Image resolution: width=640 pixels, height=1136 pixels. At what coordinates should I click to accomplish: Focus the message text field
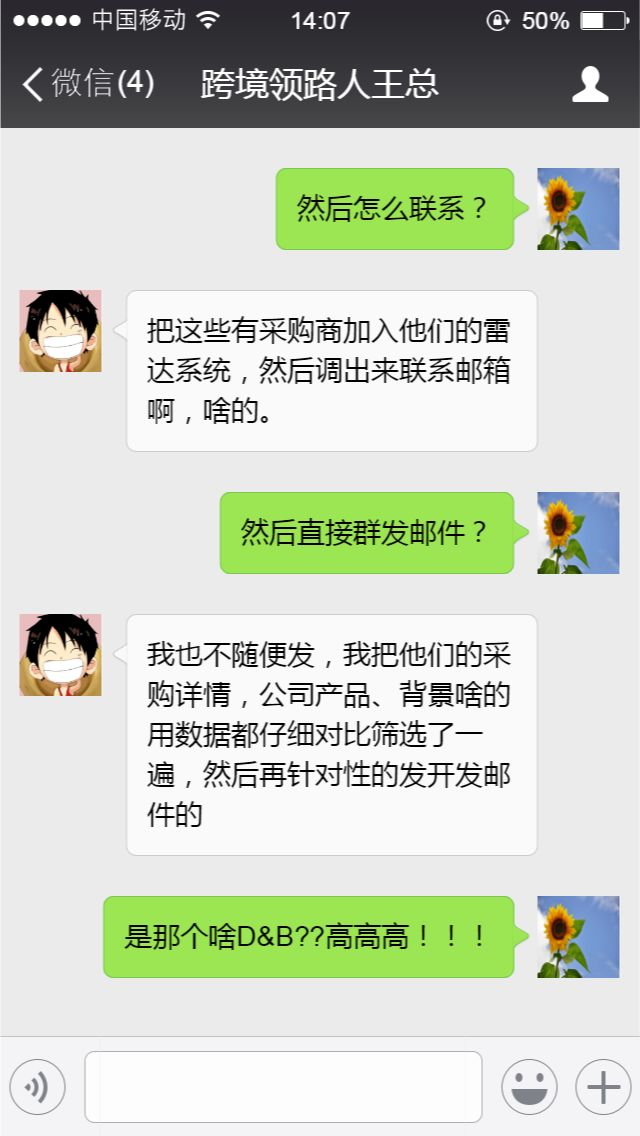click(x=283, y=1086)
